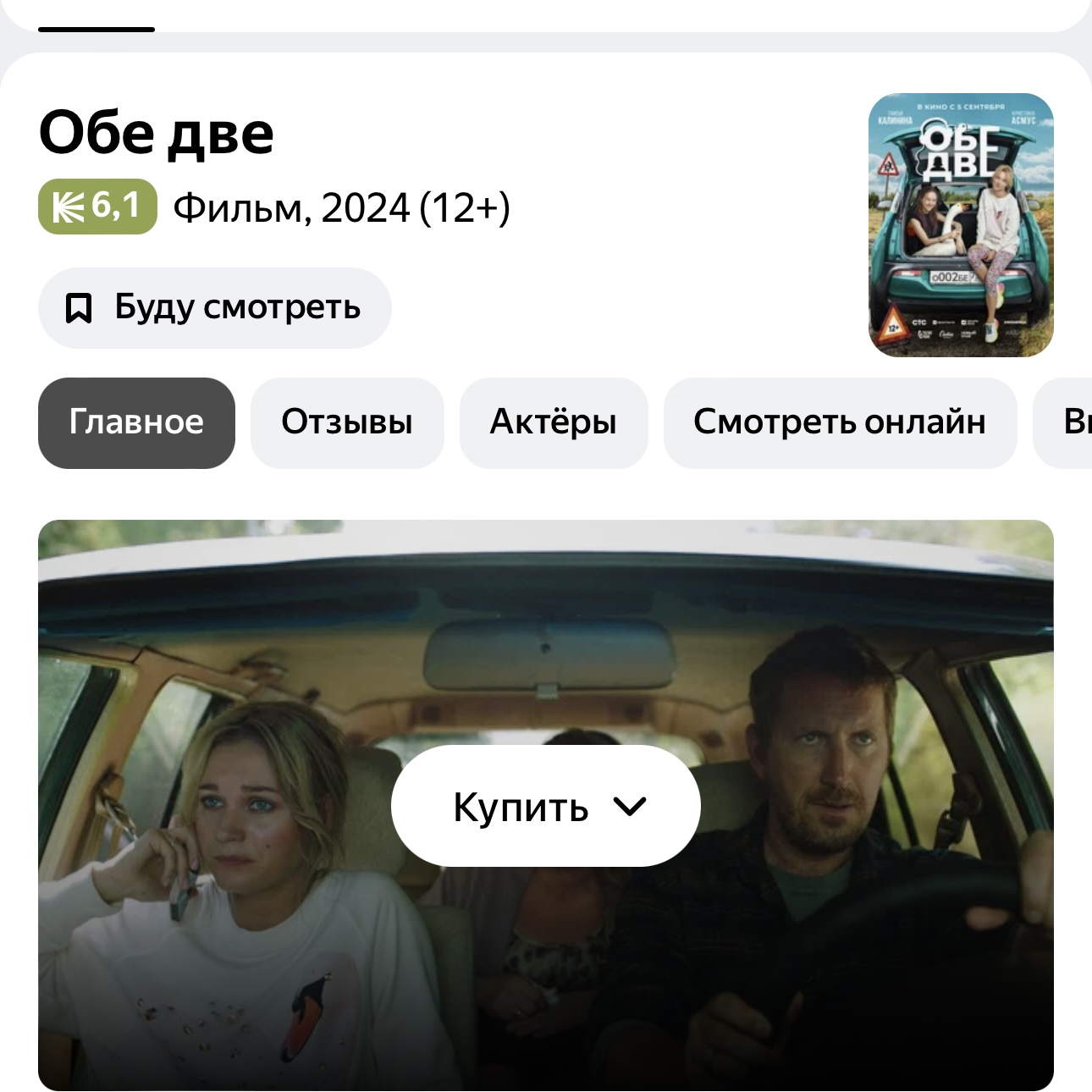
Task: Switch to the Актёры tab
Action: (x=554, y=422)
